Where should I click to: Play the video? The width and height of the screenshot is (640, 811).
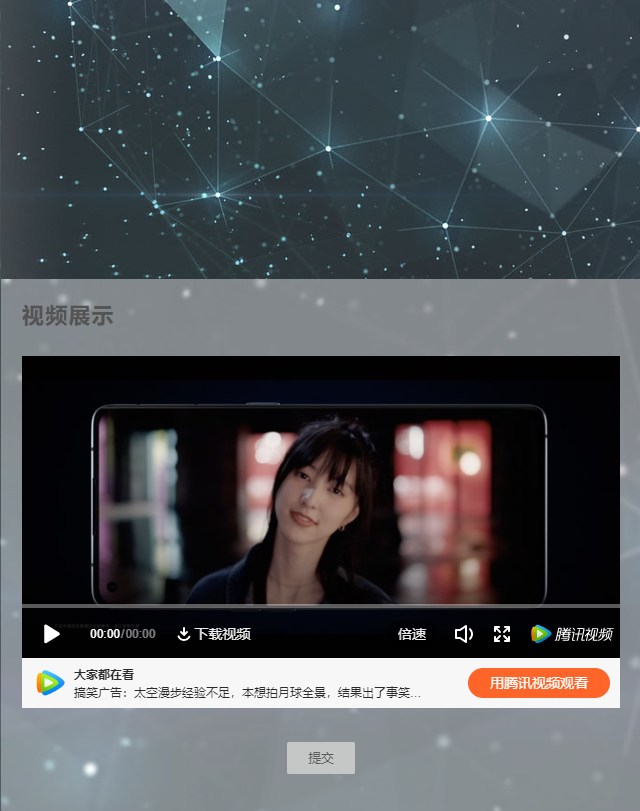[x=52, y=634]
